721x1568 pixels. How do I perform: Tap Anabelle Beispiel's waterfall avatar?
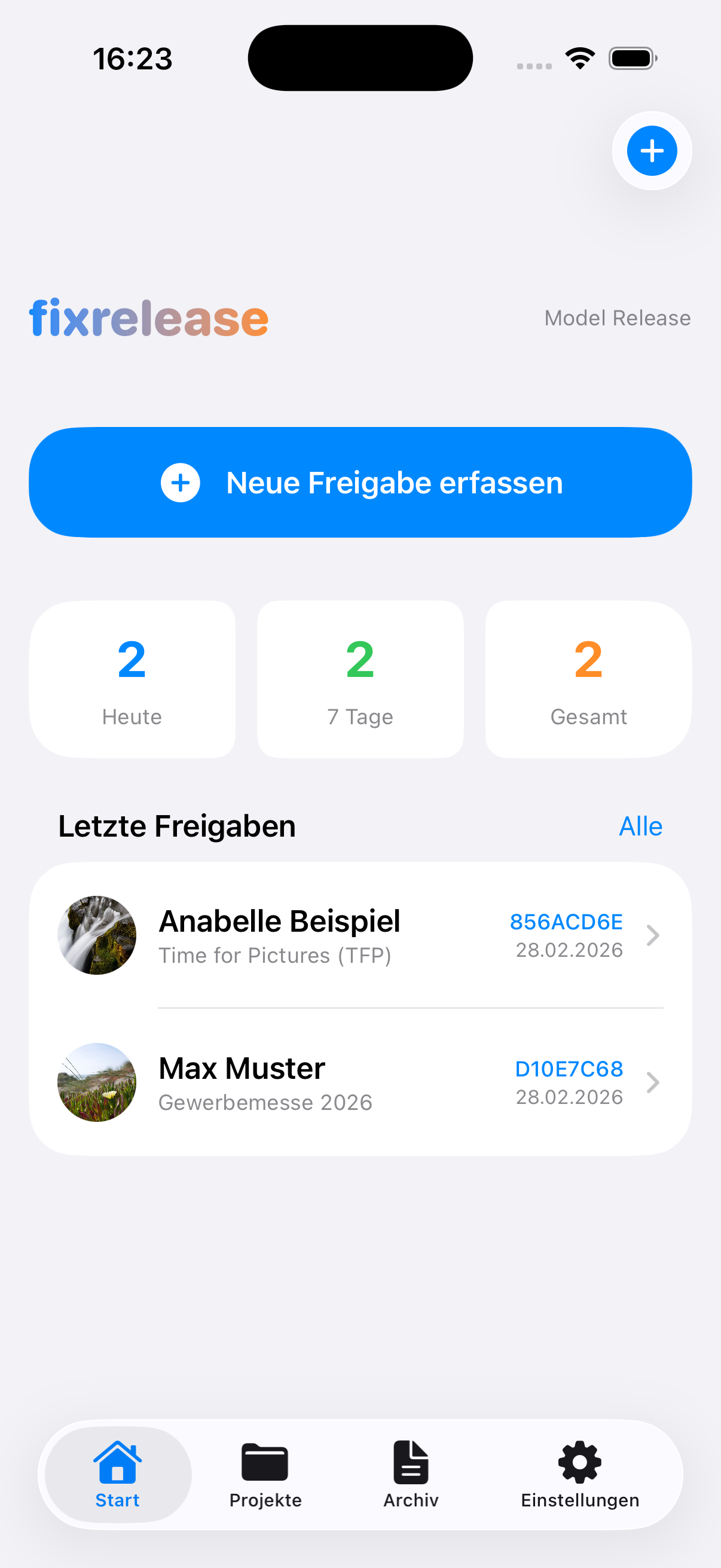(96, 935)
